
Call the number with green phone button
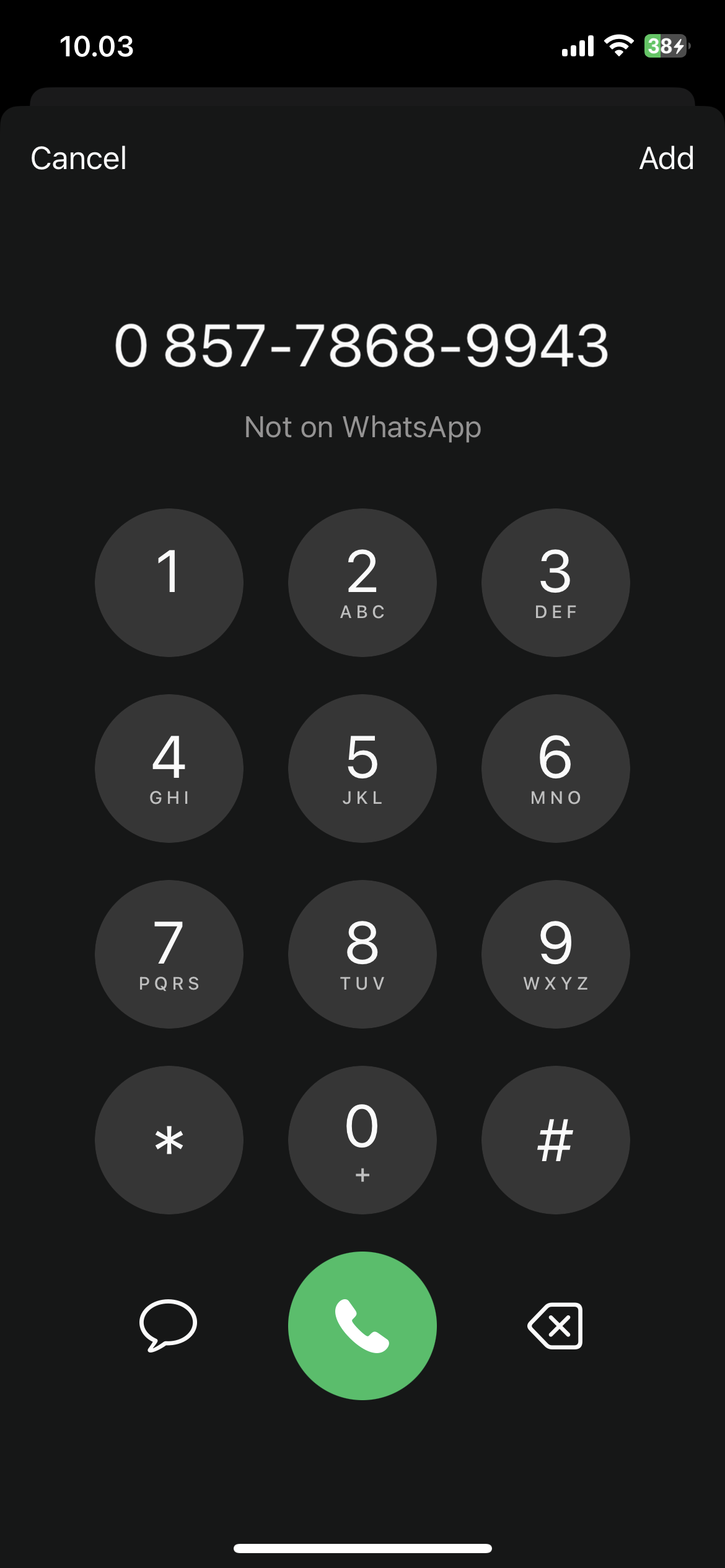pos(362,1326)
